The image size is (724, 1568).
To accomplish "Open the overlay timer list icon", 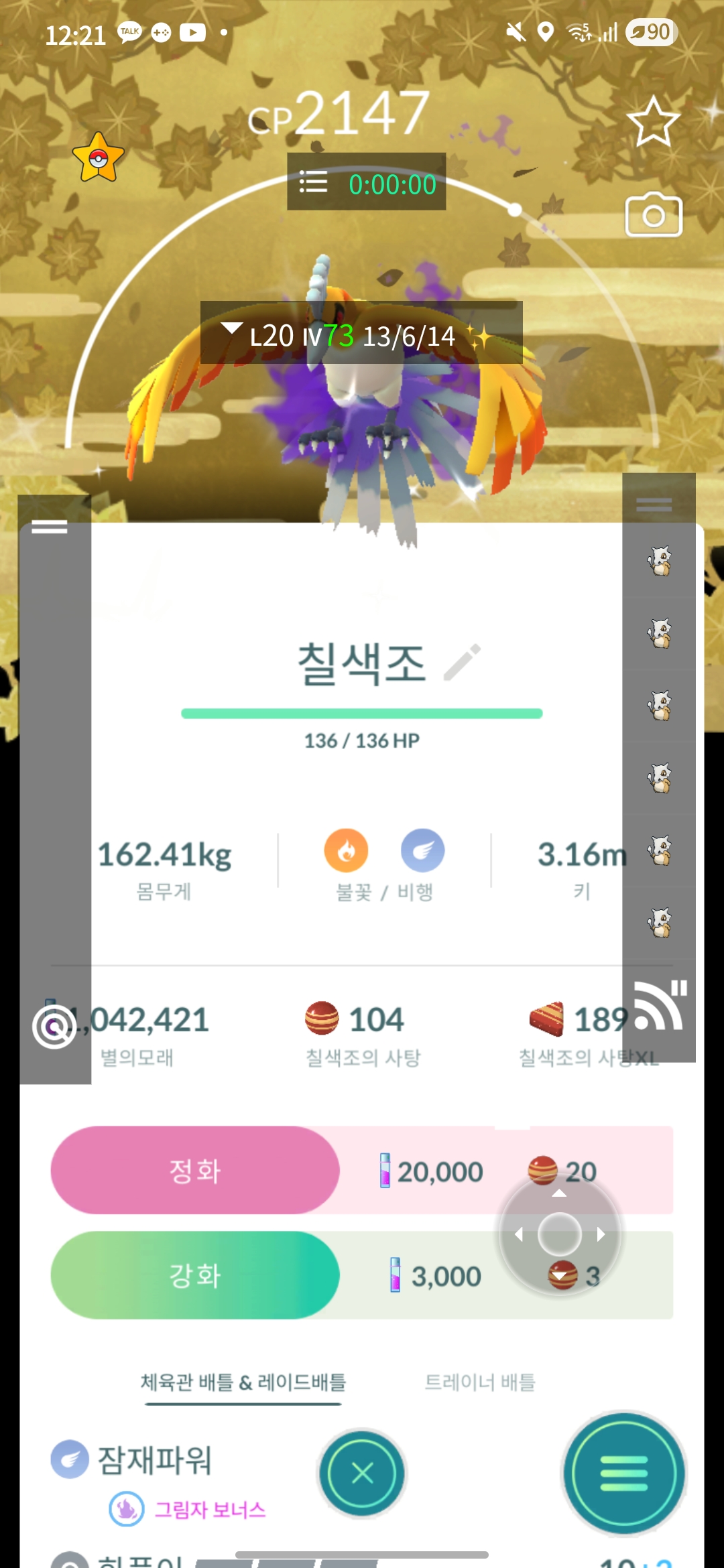I will tap(313, 182).
